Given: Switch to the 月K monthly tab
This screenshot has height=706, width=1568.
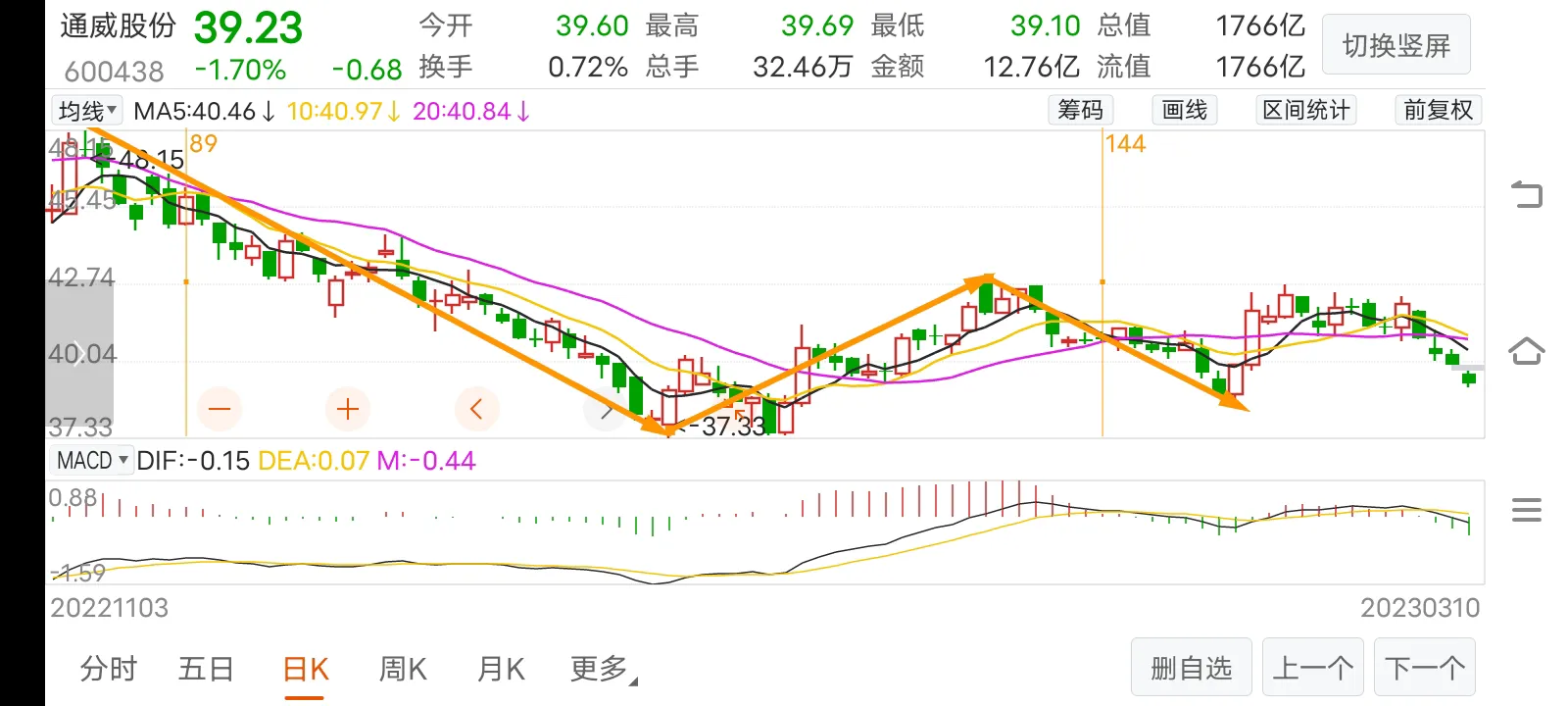Looking at the screenshot, I should click(x=501, y=669).
